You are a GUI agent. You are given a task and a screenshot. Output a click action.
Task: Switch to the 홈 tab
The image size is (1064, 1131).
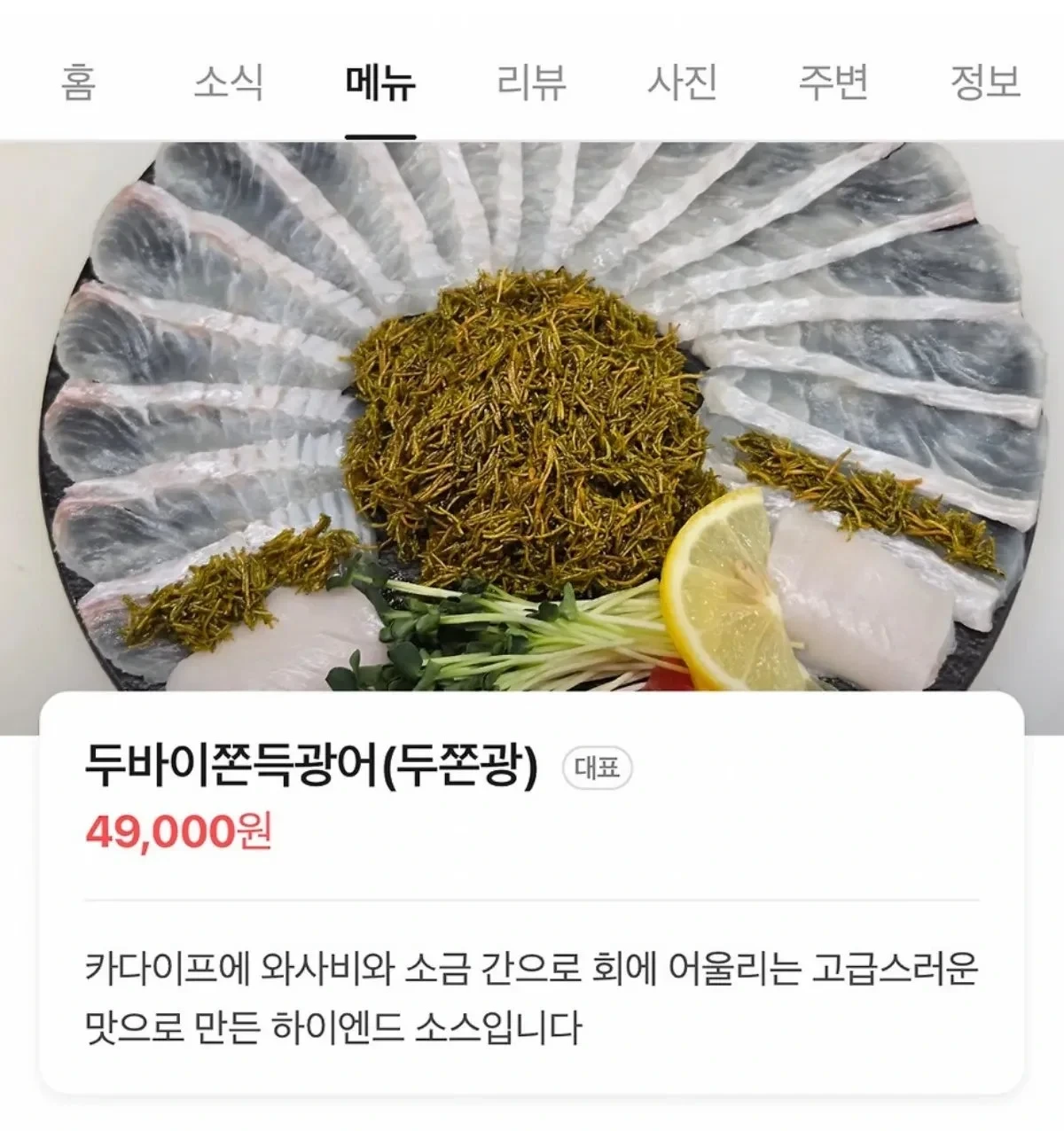tap(77, 82)
